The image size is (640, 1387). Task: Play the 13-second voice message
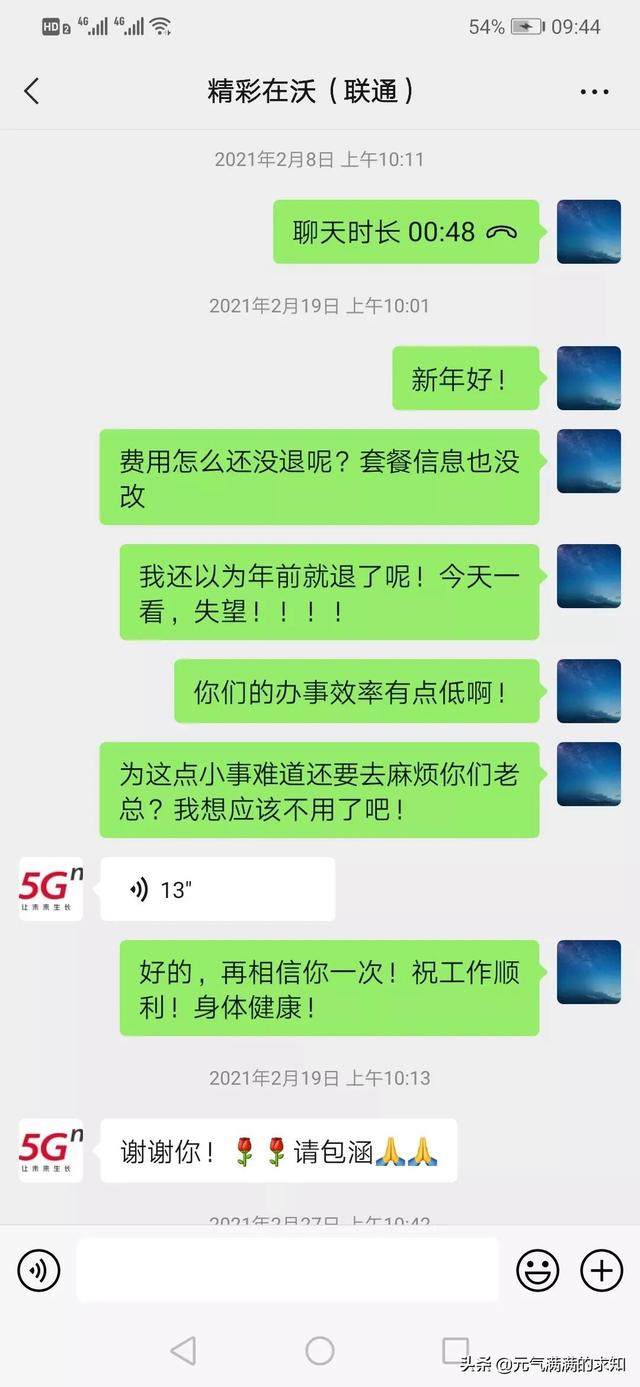pos(217,889)
